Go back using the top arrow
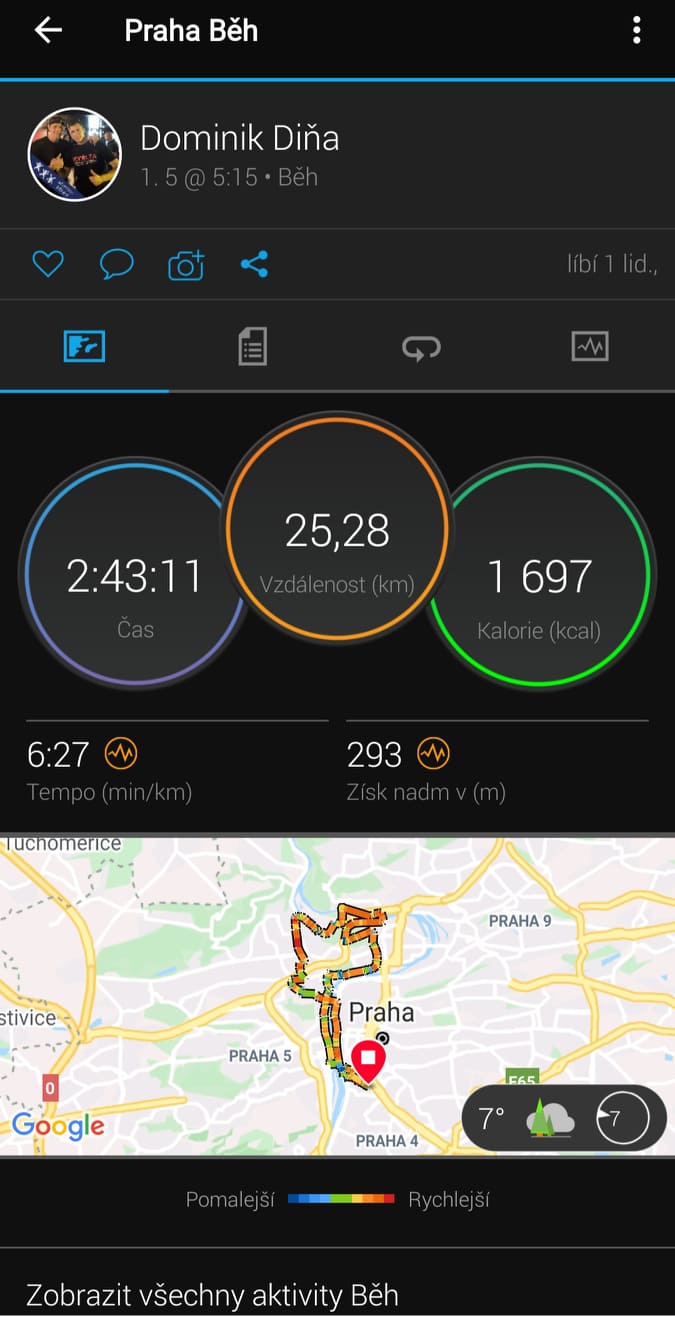Viewport: 675px width, 1317px height. (47, 30)
